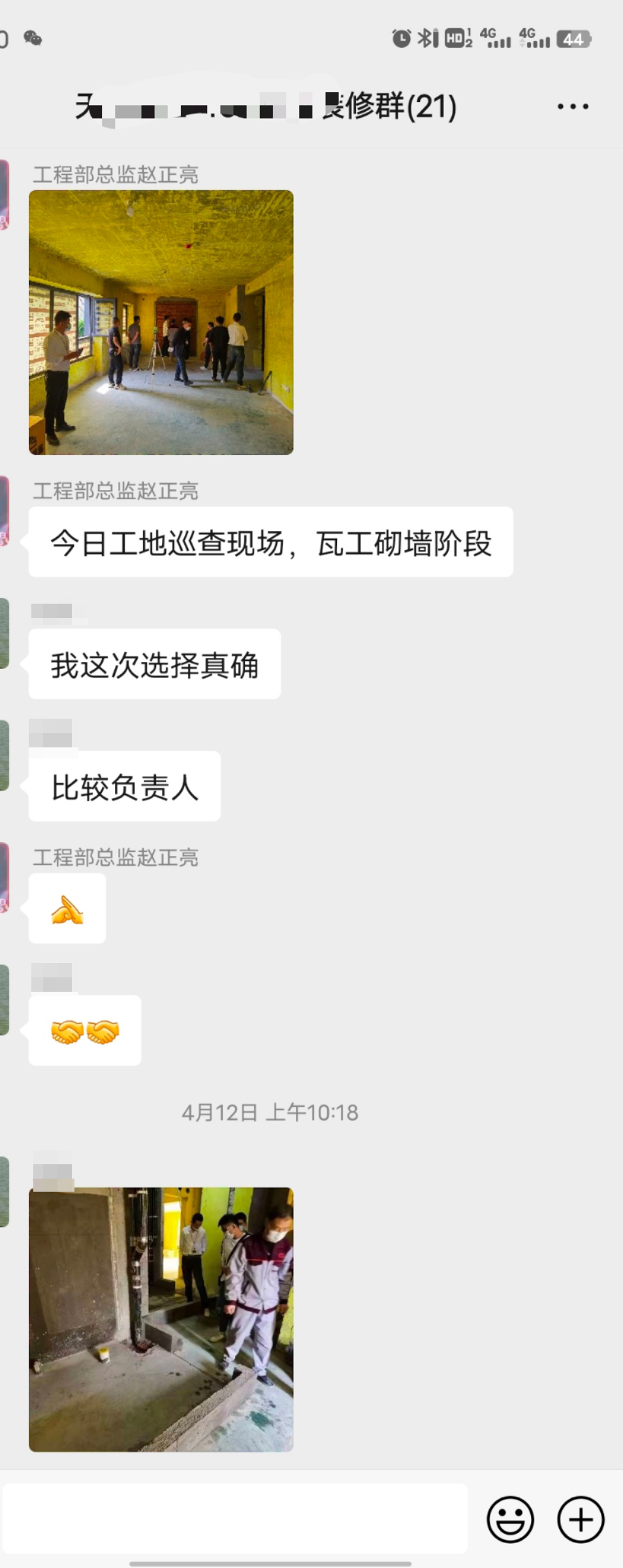The width and height of the screenshot is (623, 1568).
Task: Open the emoji picker
Action: tap(510, 1519)
